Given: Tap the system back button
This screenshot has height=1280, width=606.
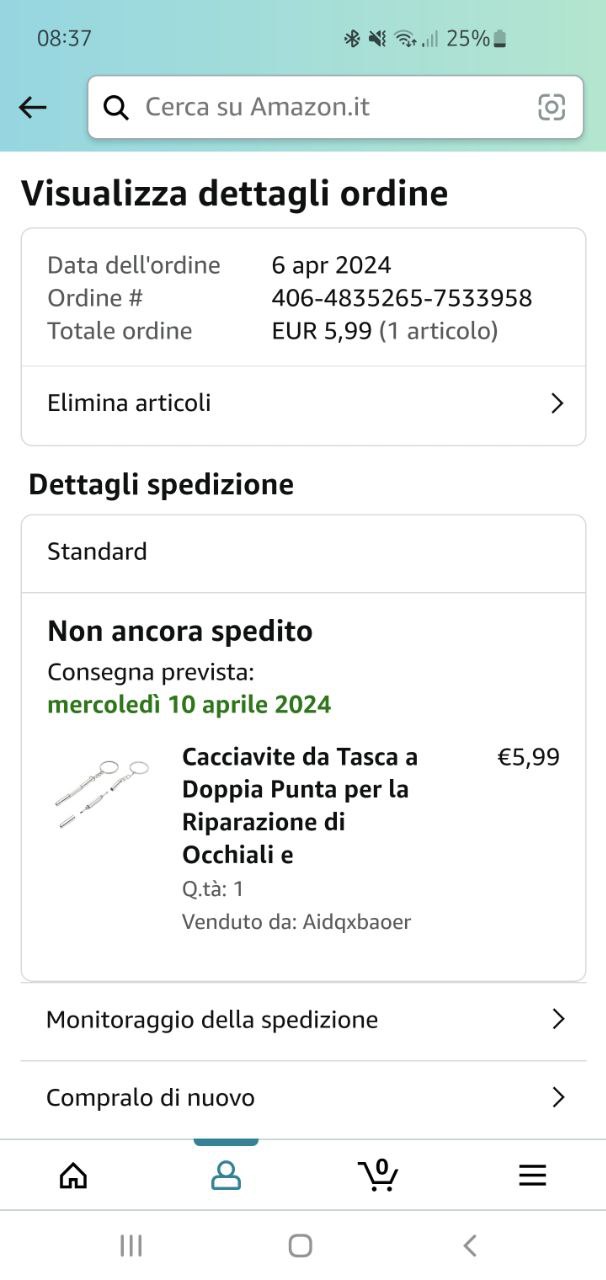Looking at the screenshot, I should 470,1245.
